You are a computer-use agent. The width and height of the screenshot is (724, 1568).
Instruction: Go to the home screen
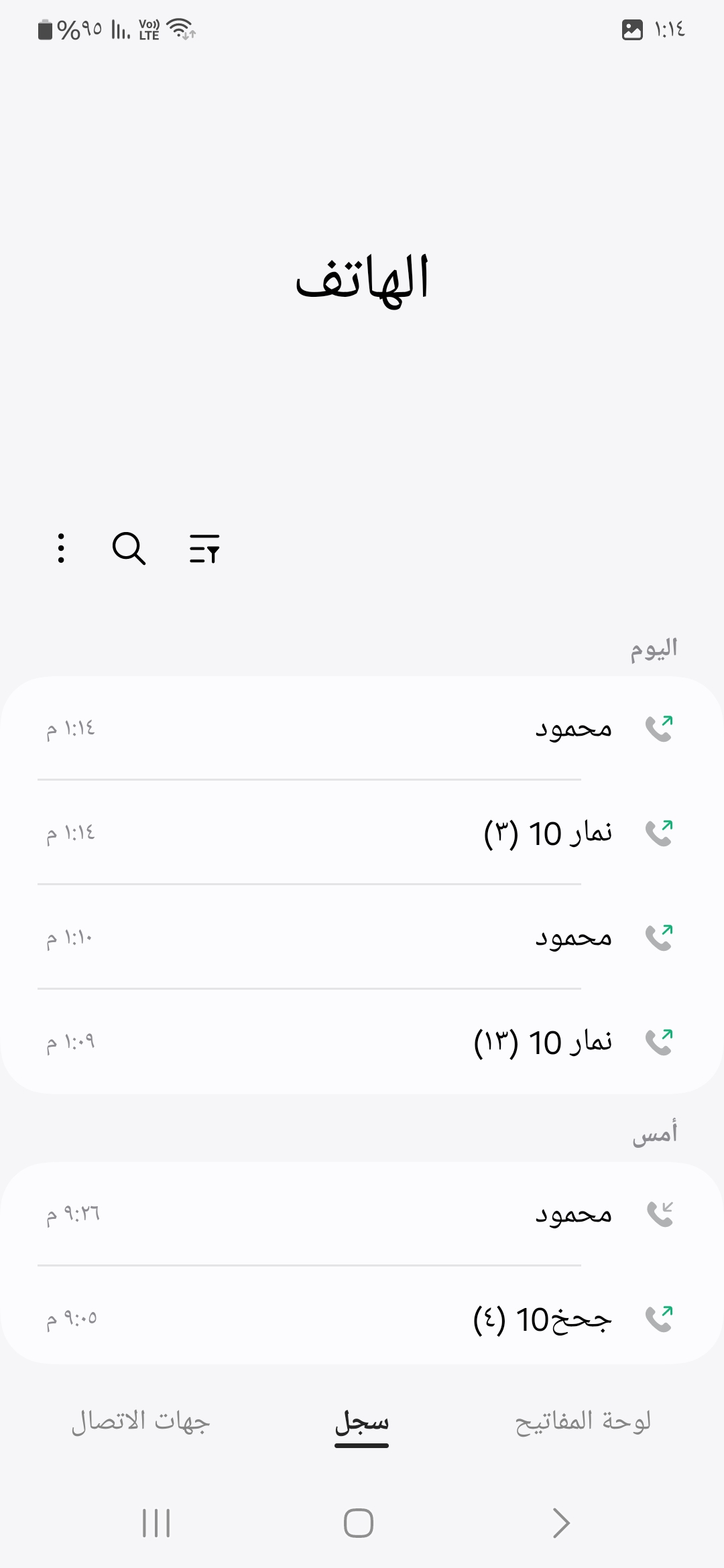tap(359, 1523)
